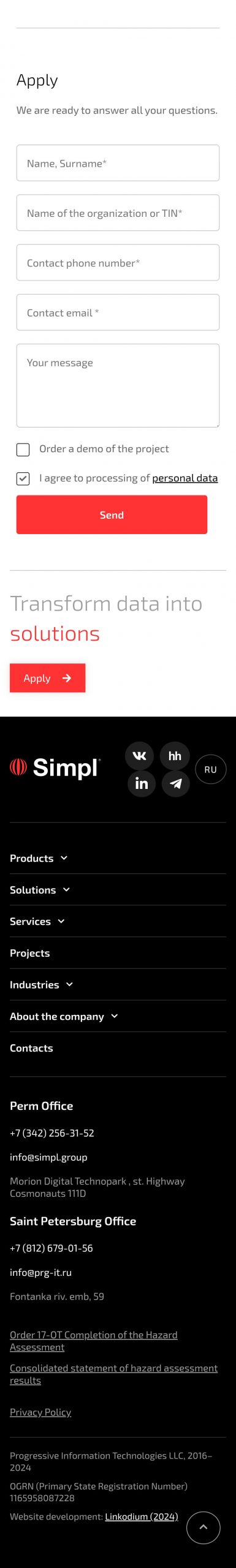
Task: Open the Privacy Policy link
Action: click(x=40, y=1412)
